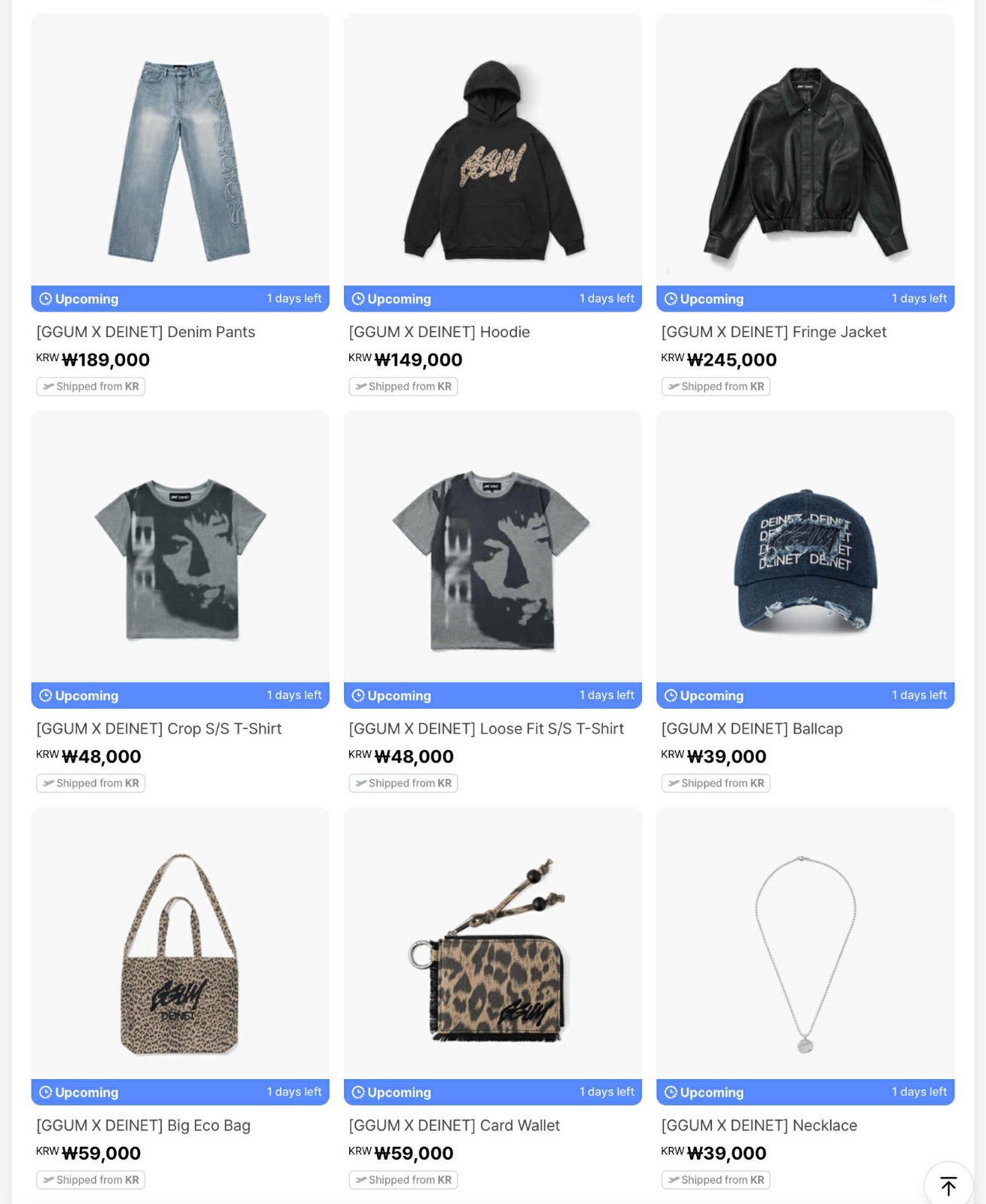The height and width of the screenshot is (1204, 986).
Task: Select the Crop S/S T-Shirt item
Action: (x=180, y=558)
